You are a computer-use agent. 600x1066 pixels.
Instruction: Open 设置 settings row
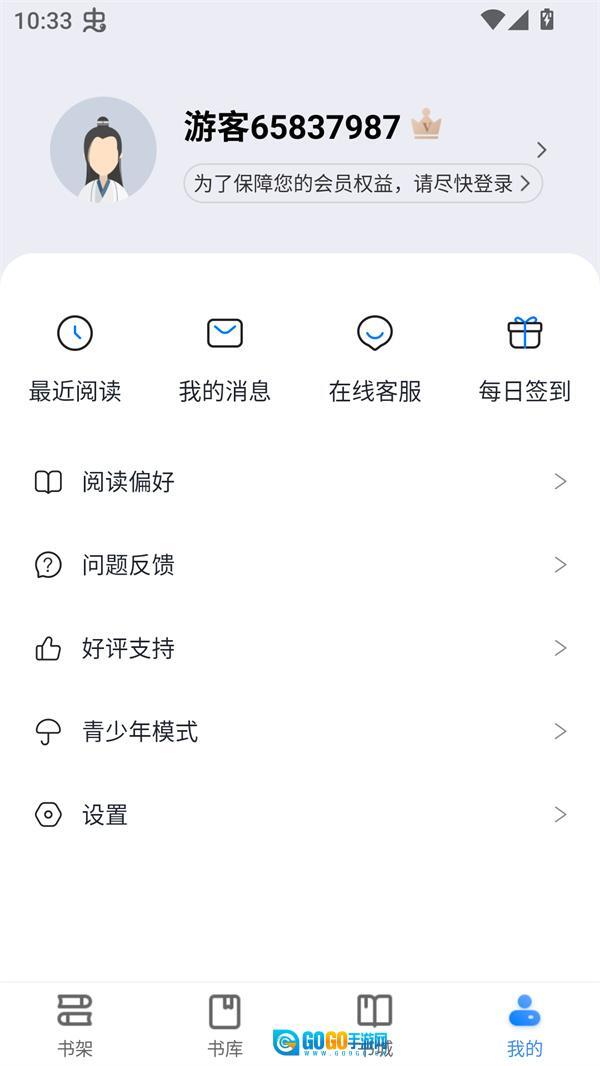tap(300, 815)
